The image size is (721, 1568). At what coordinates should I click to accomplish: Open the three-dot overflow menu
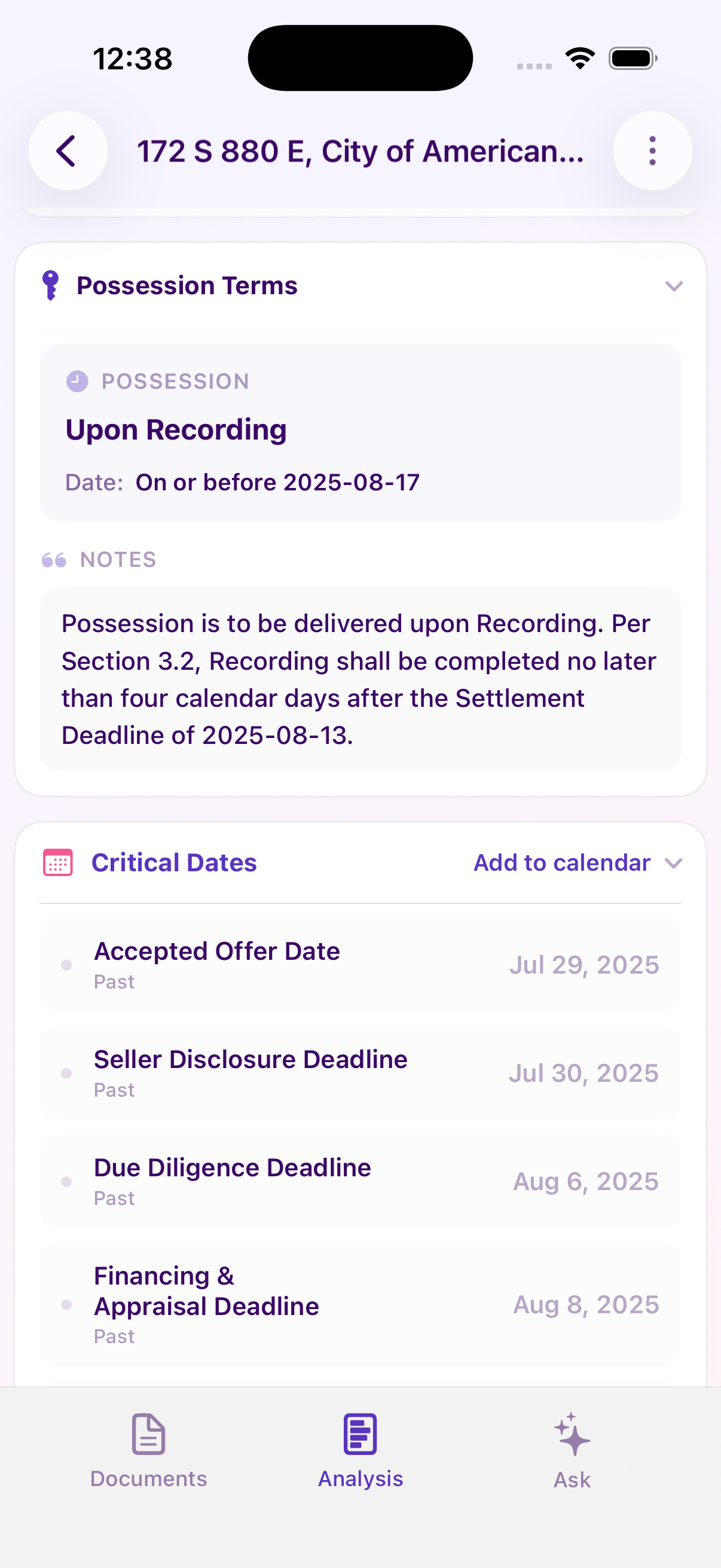[652, 151]
